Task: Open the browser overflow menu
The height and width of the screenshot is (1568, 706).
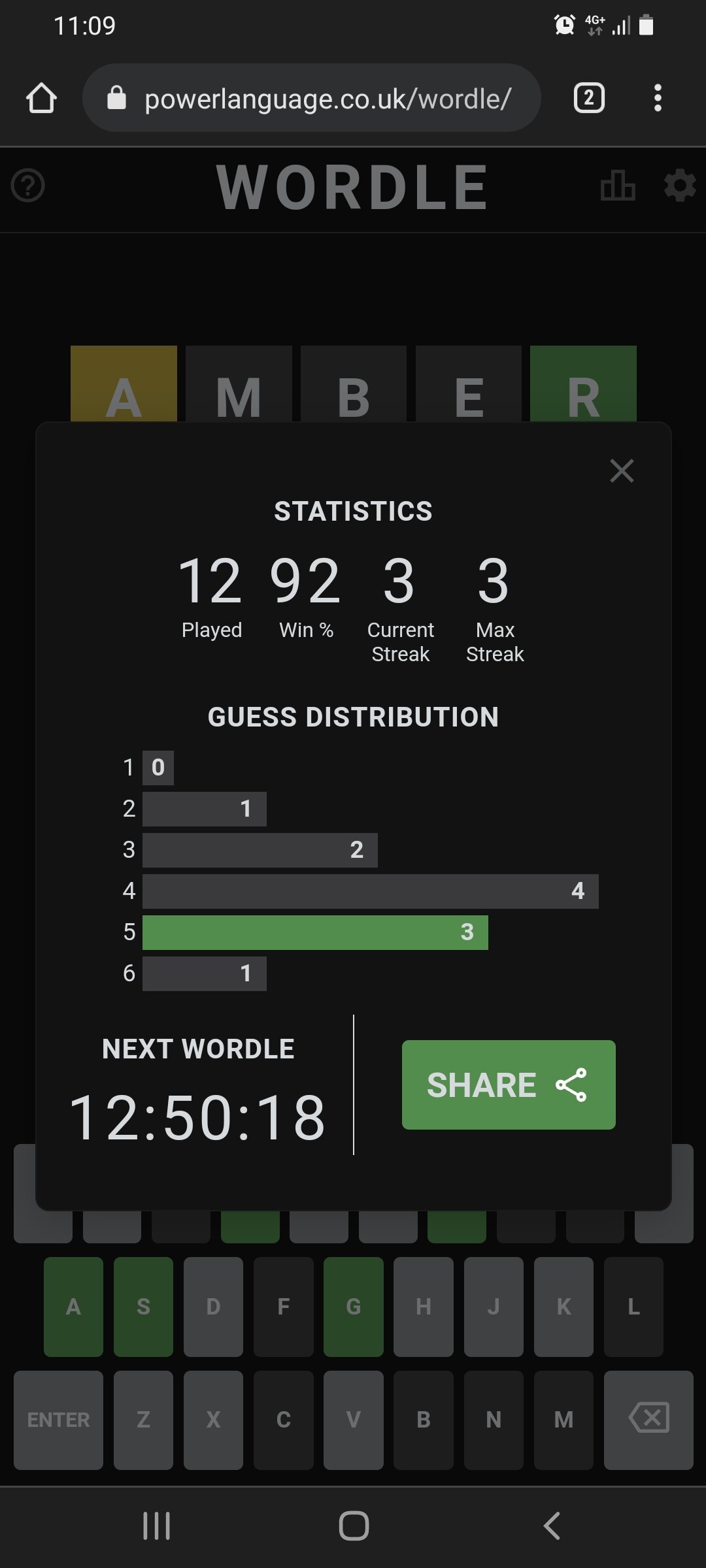Action: click(658, 98)
